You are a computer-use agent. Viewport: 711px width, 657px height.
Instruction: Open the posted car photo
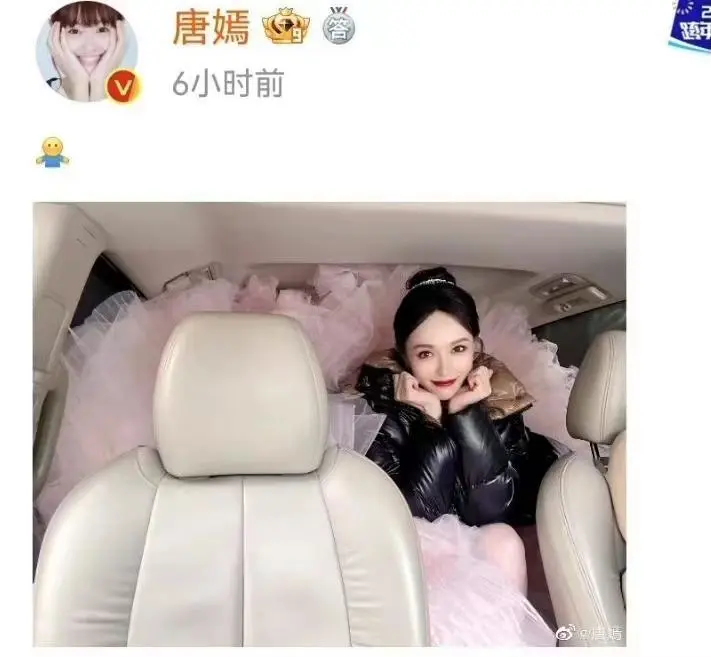[x=329, y=424]
